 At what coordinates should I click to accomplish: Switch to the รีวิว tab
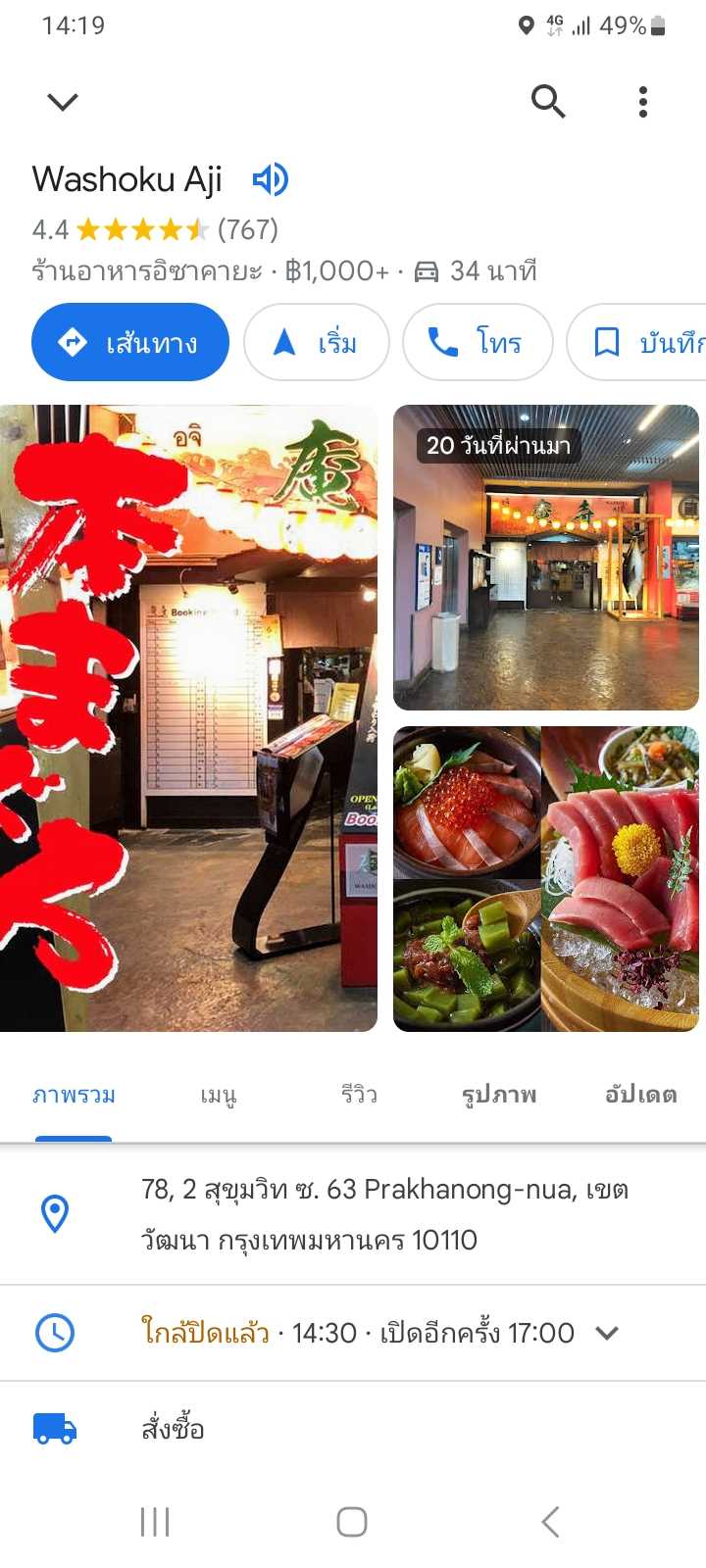click(x=359, y=1095)
